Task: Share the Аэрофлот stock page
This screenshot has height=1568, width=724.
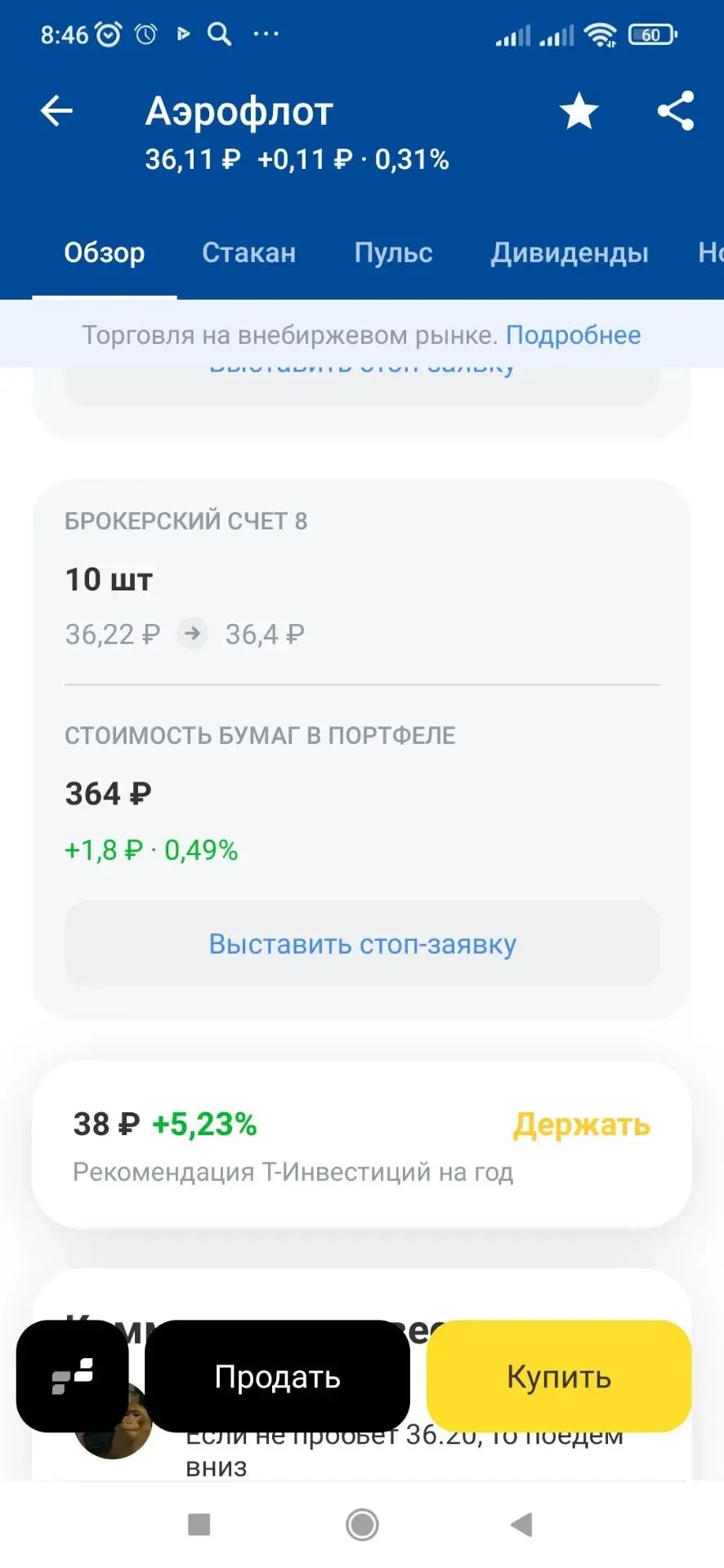Action: (676, 111)
